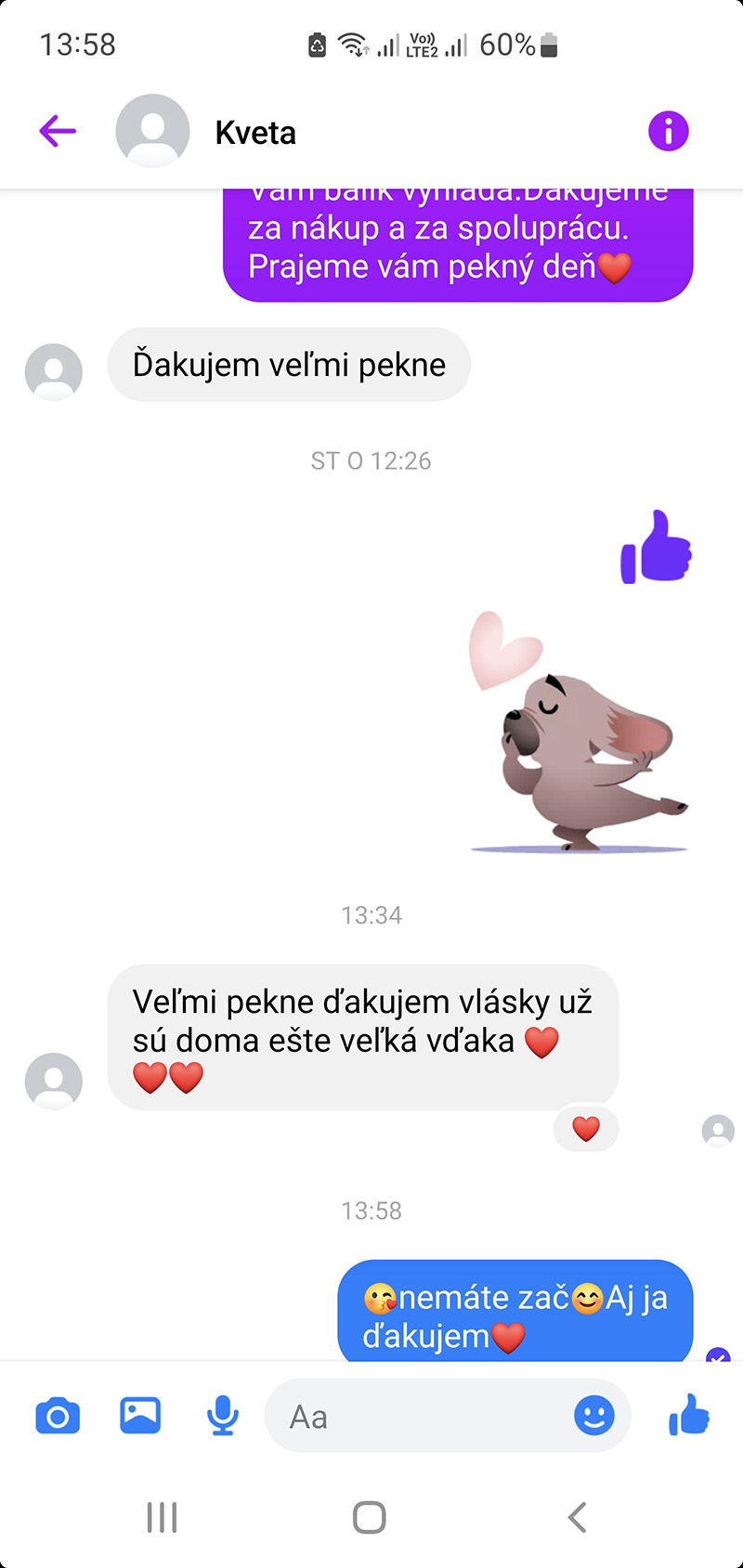Go back using the purple arrow
Screen dimensions: 743x1568
pyautogui.click(x=58, y=131)
